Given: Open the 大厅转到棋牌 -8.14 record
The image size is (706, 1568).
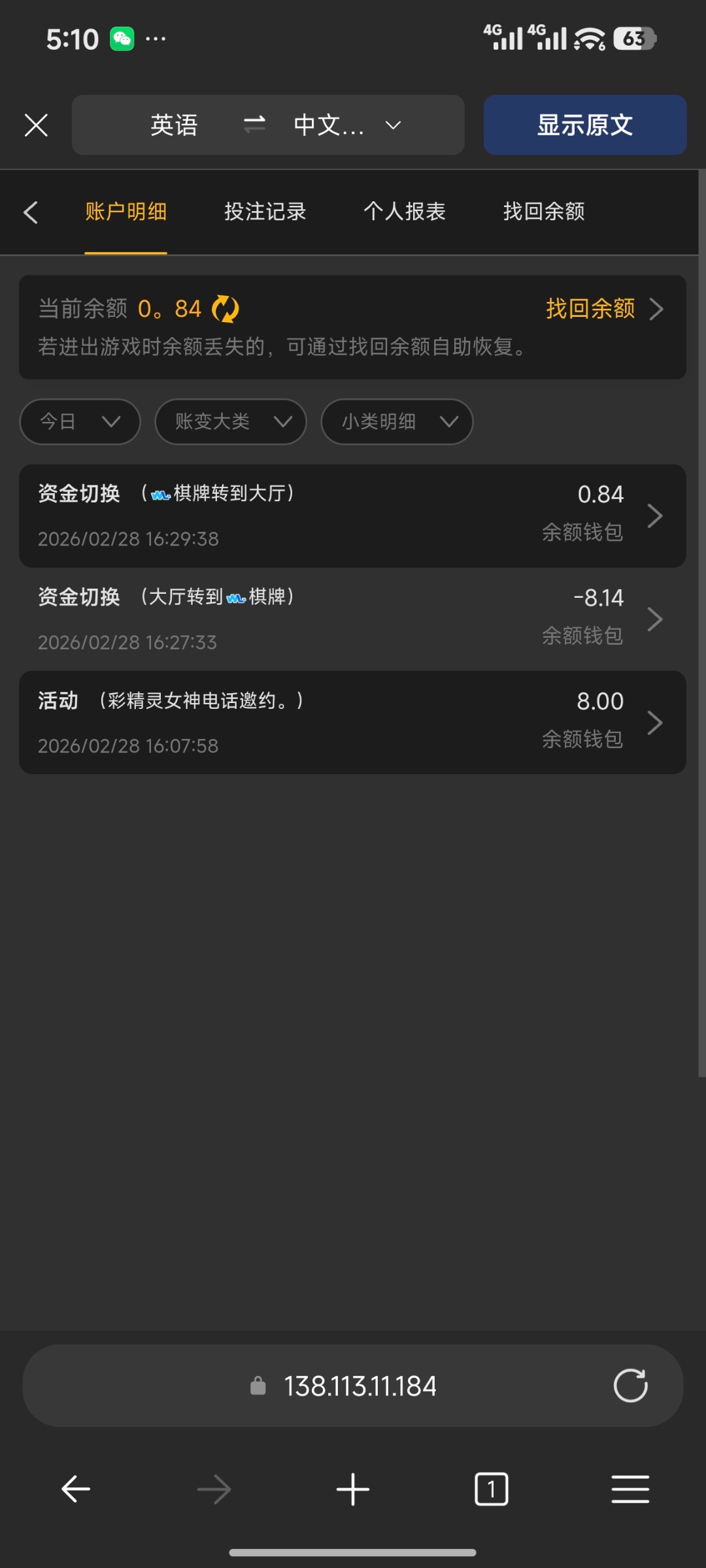Looking at the screenshot, I should (x=352, y=619).
